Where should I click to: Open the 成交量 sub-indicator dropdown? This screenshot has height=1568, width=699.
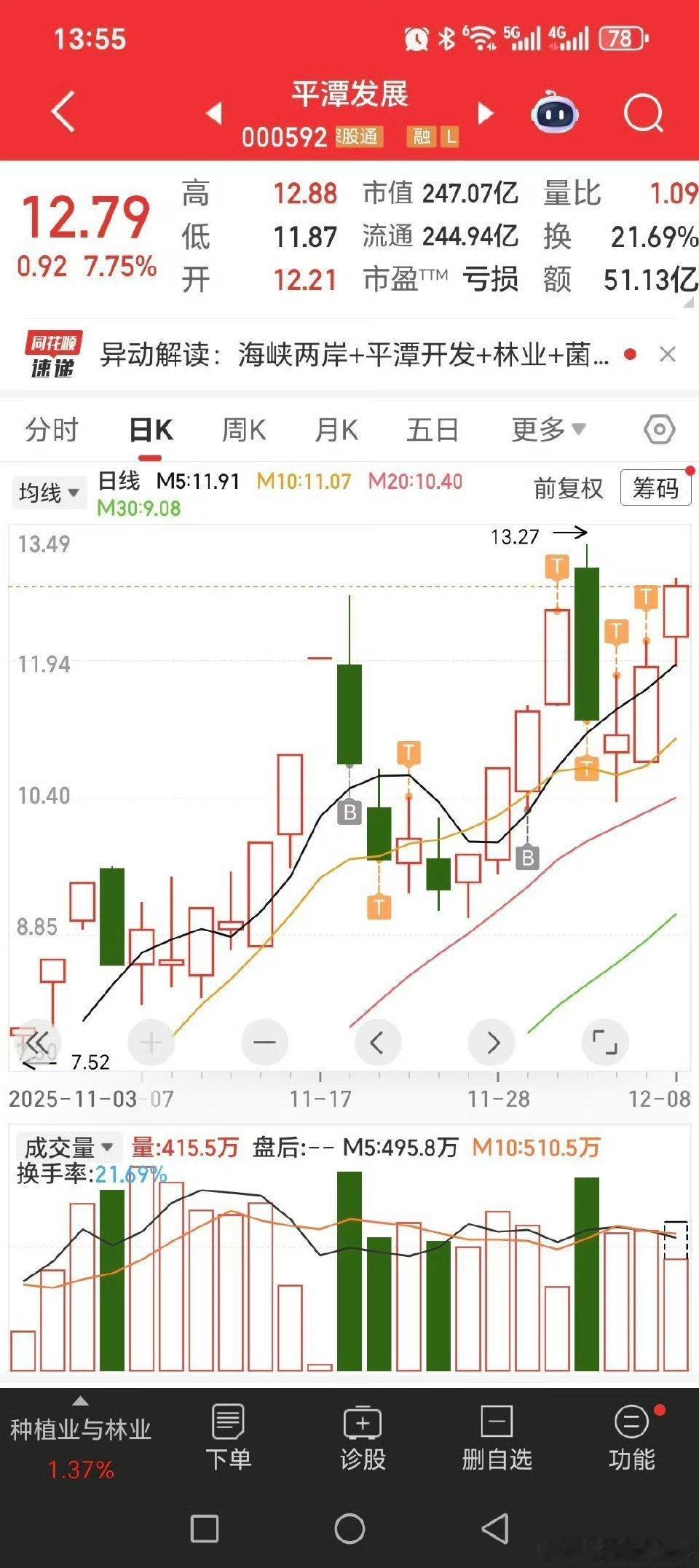point(68,1148)
